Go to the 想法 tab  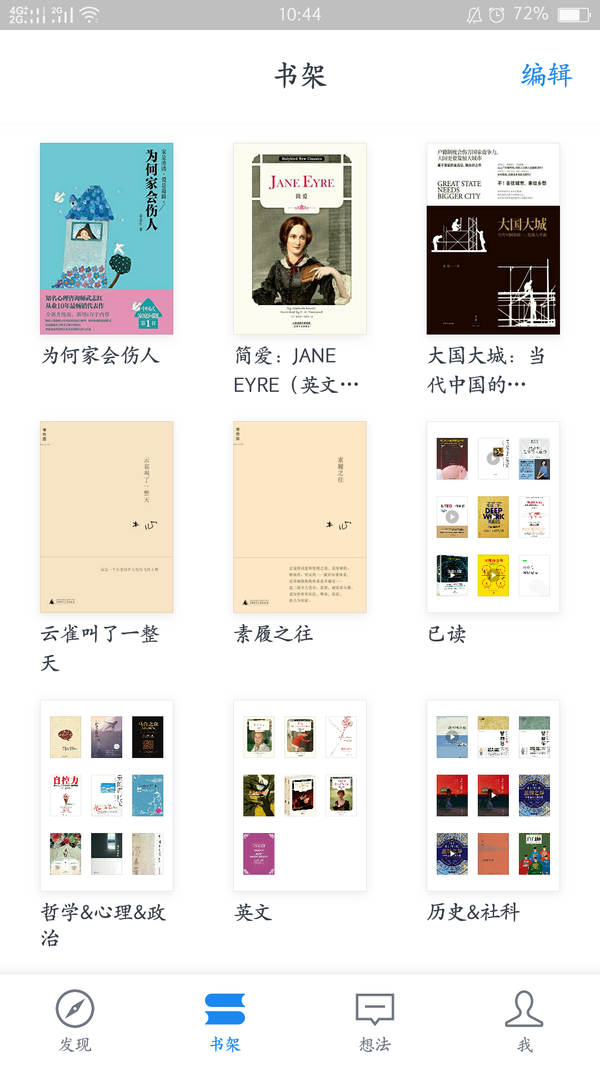[x=375, y=1021]
